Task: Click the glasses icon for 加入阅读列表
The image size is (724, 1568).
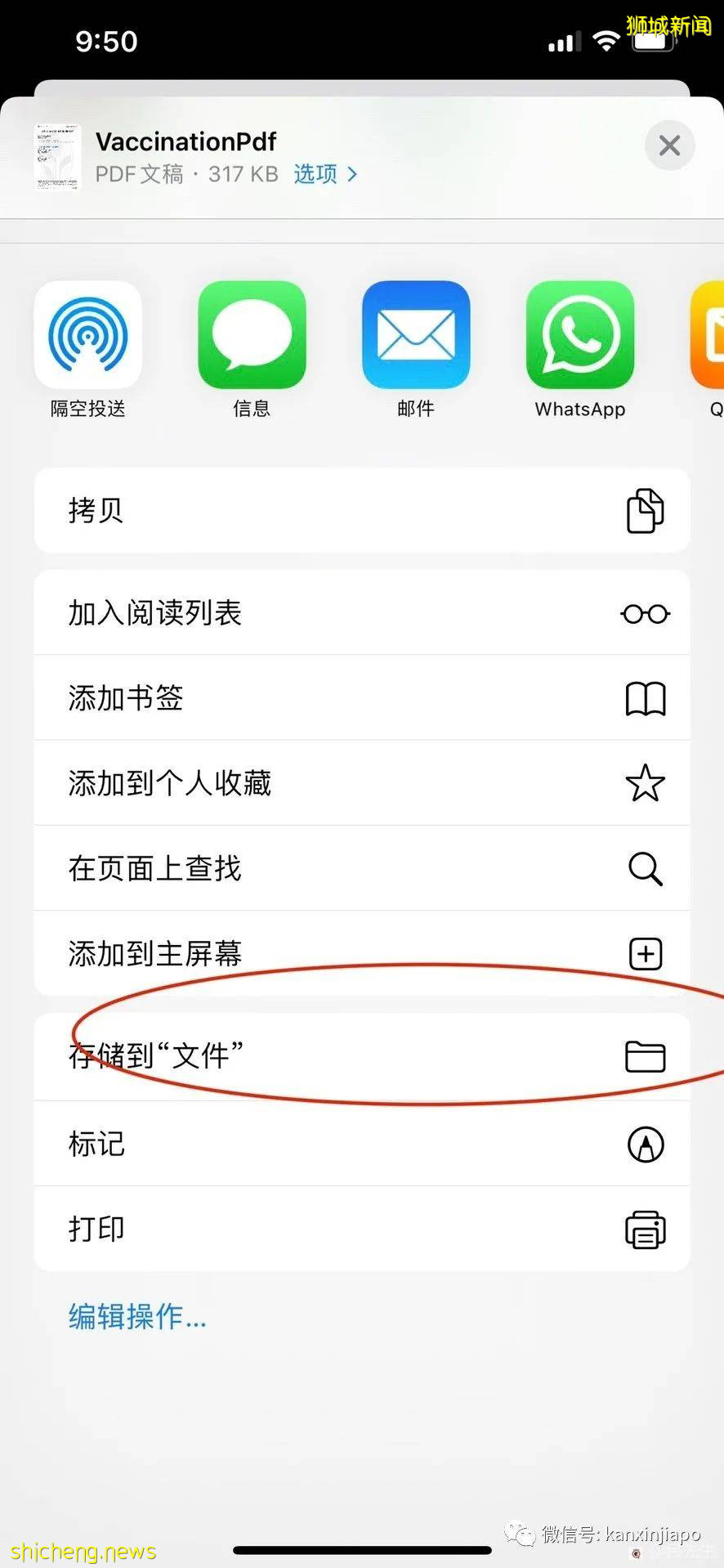Action: click(x=645, y=613)
